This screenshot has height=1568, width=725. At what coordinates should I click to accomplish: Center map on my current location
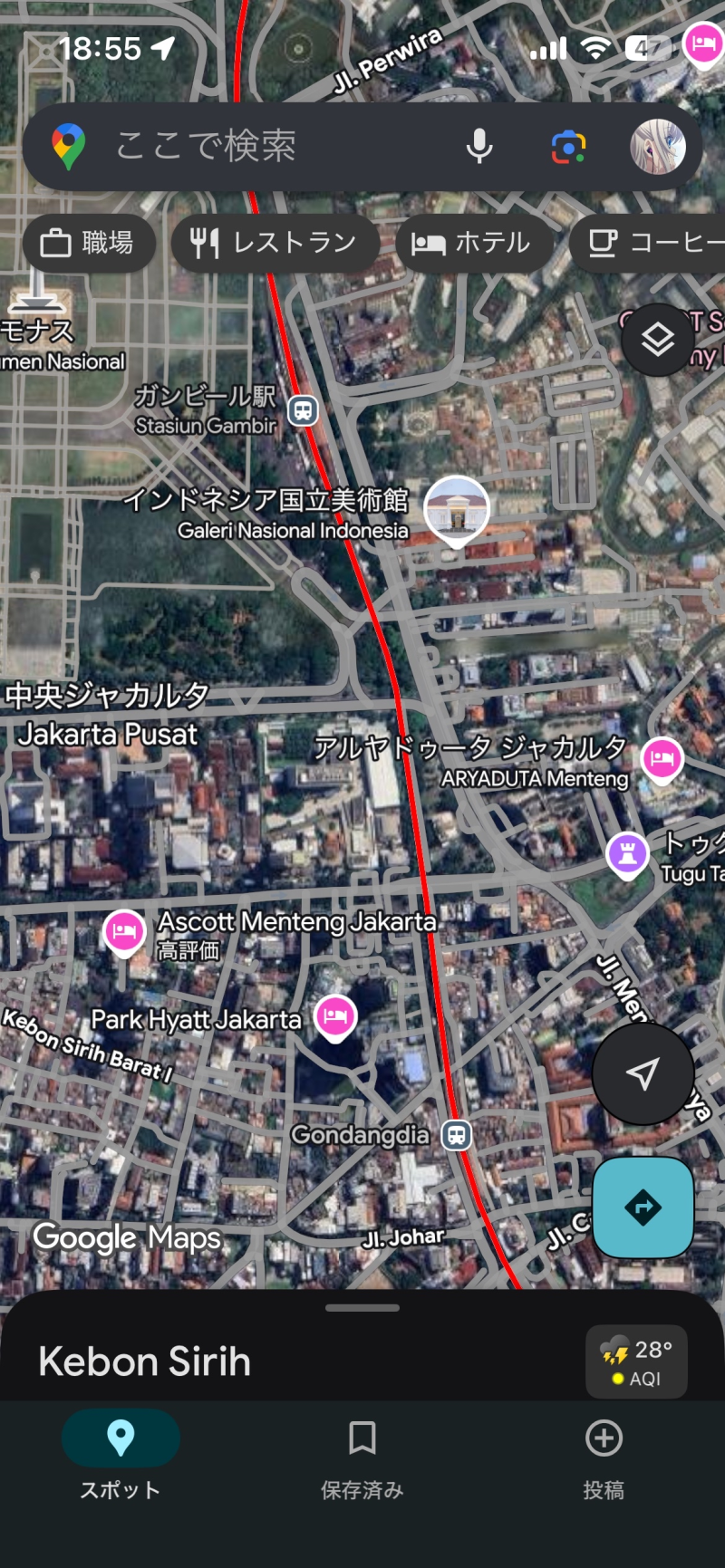pos(643,1073)
